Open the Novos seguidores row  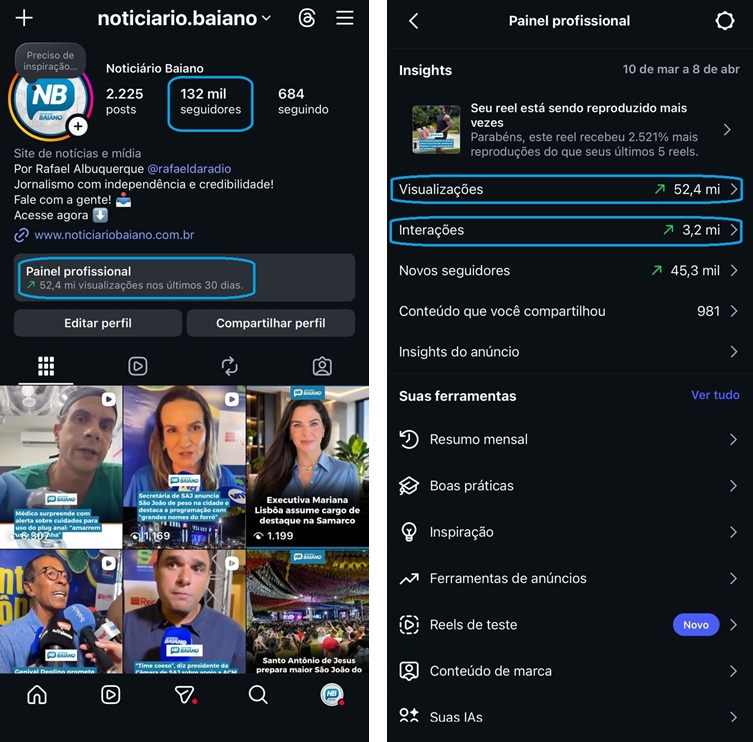[x=567, y=270]
